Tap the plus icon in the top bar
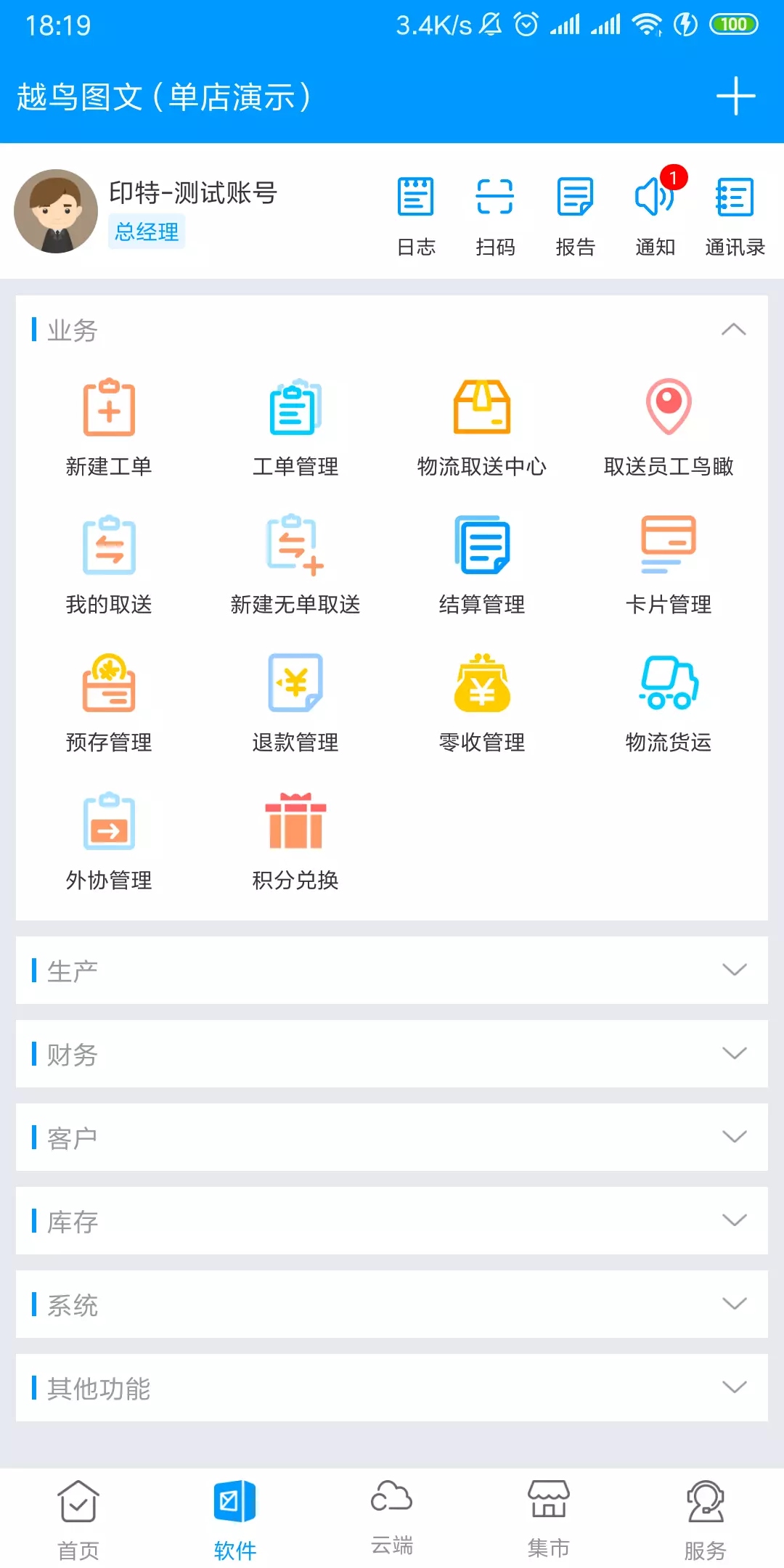This screenshot has height=1568, width=784. click(x=735, y=96)
